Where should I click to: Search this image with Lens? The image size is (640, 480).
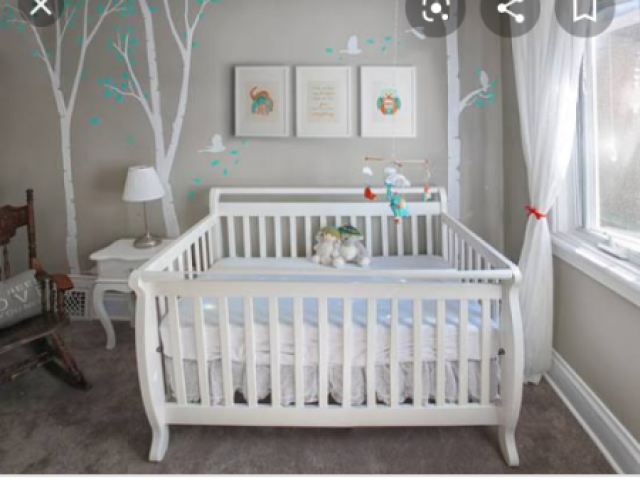(x=436, y=10)
